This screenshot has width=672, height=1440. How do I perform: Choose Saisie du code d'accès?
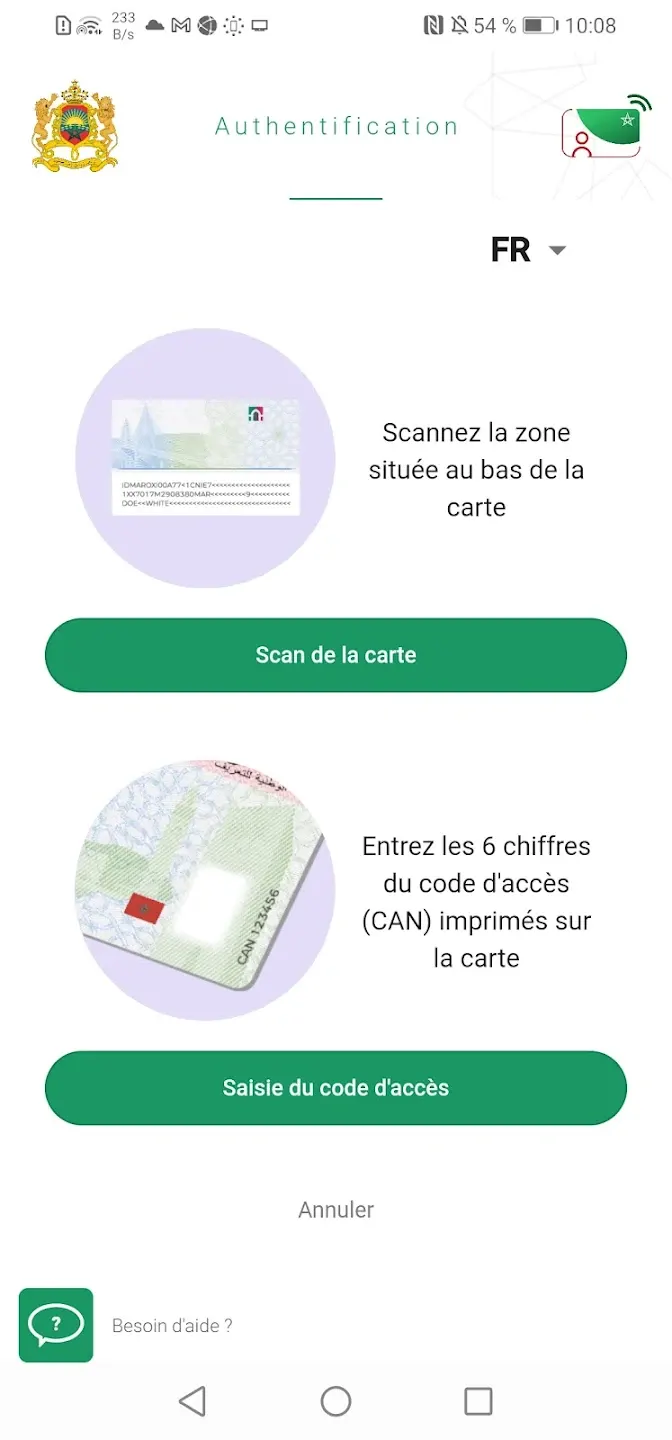tap(336, 1088)
